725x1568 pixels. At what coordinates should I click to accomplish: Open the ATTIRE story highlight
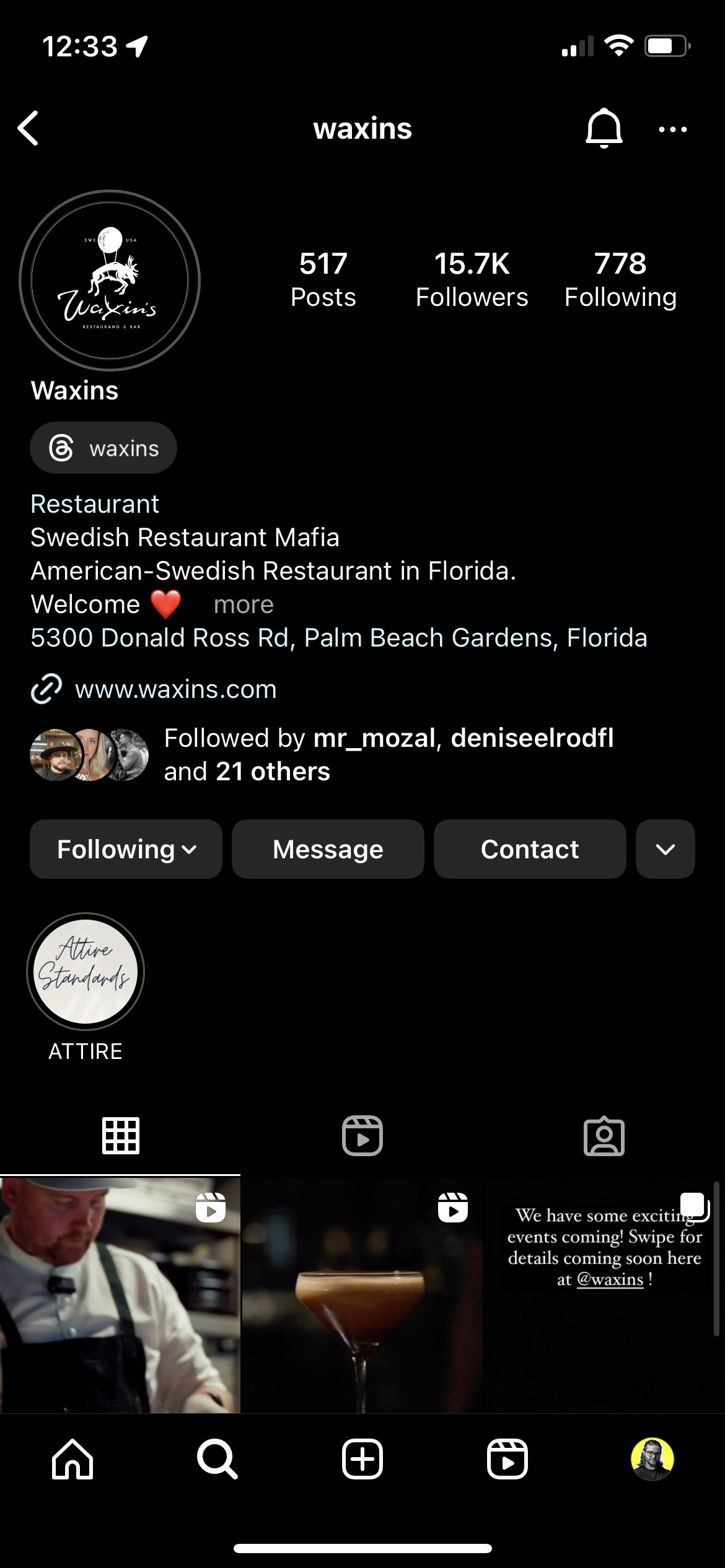86,972
